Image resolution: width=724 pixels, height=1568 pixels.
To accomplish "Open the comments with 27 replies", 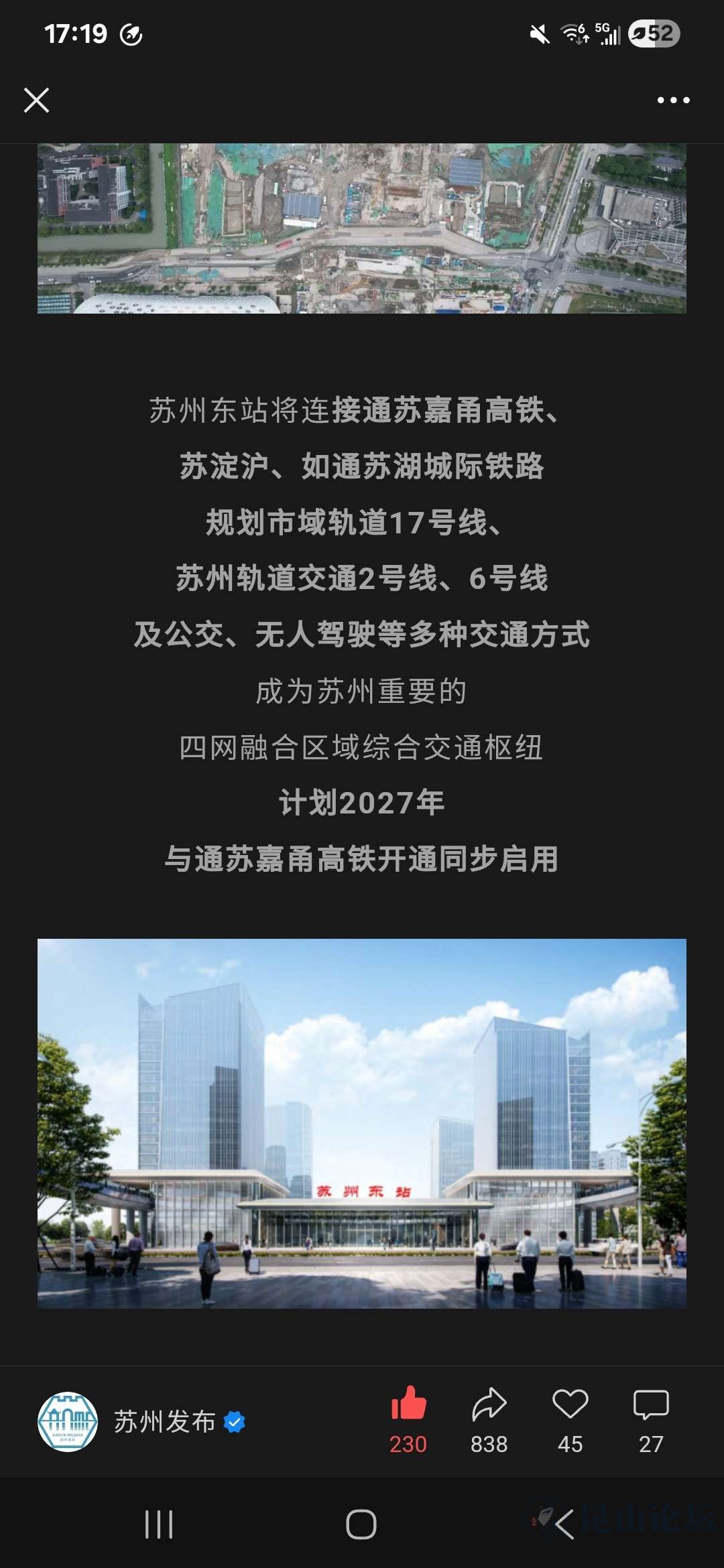I will [x=650, y=1404].
